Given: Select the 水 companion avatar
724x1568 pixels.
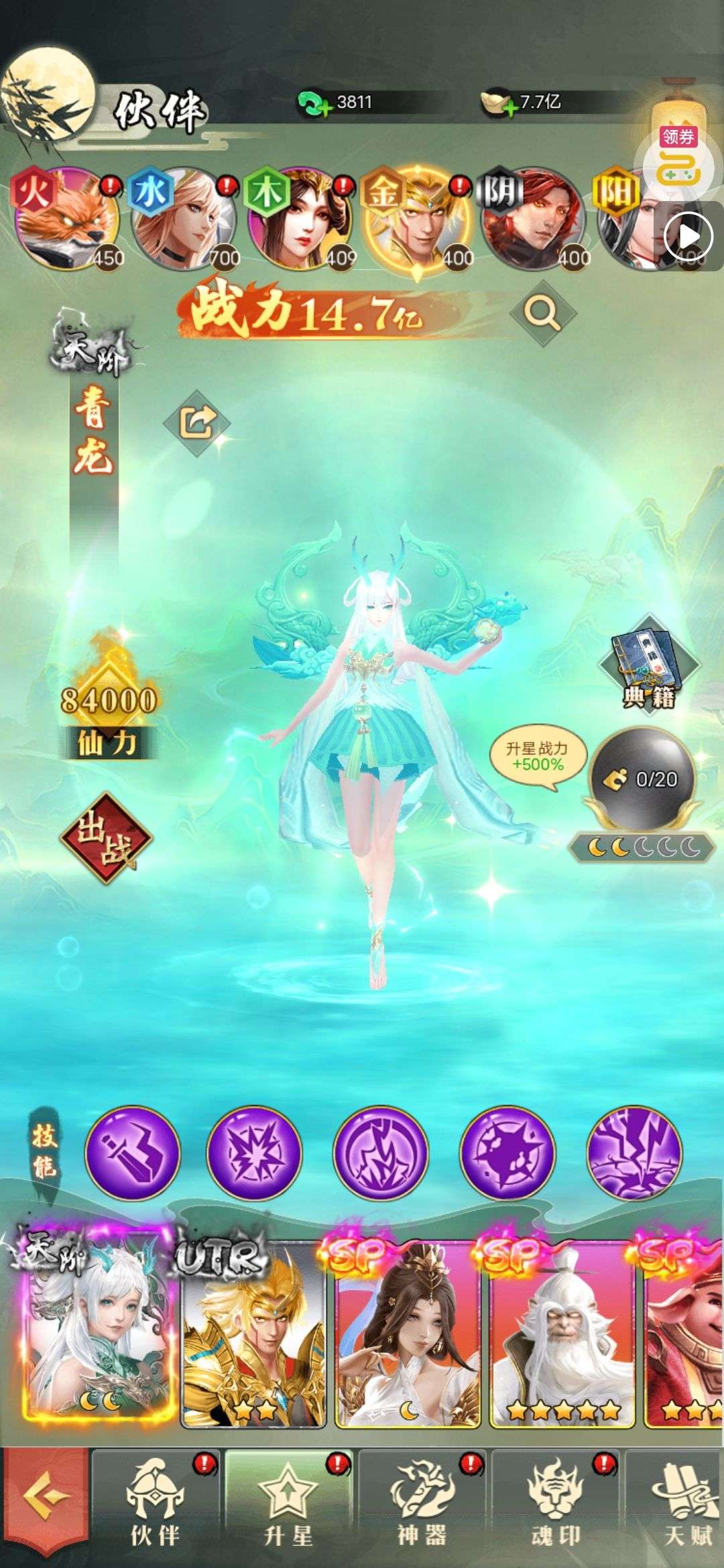Looking at the screenshot, I should (183, 219).
